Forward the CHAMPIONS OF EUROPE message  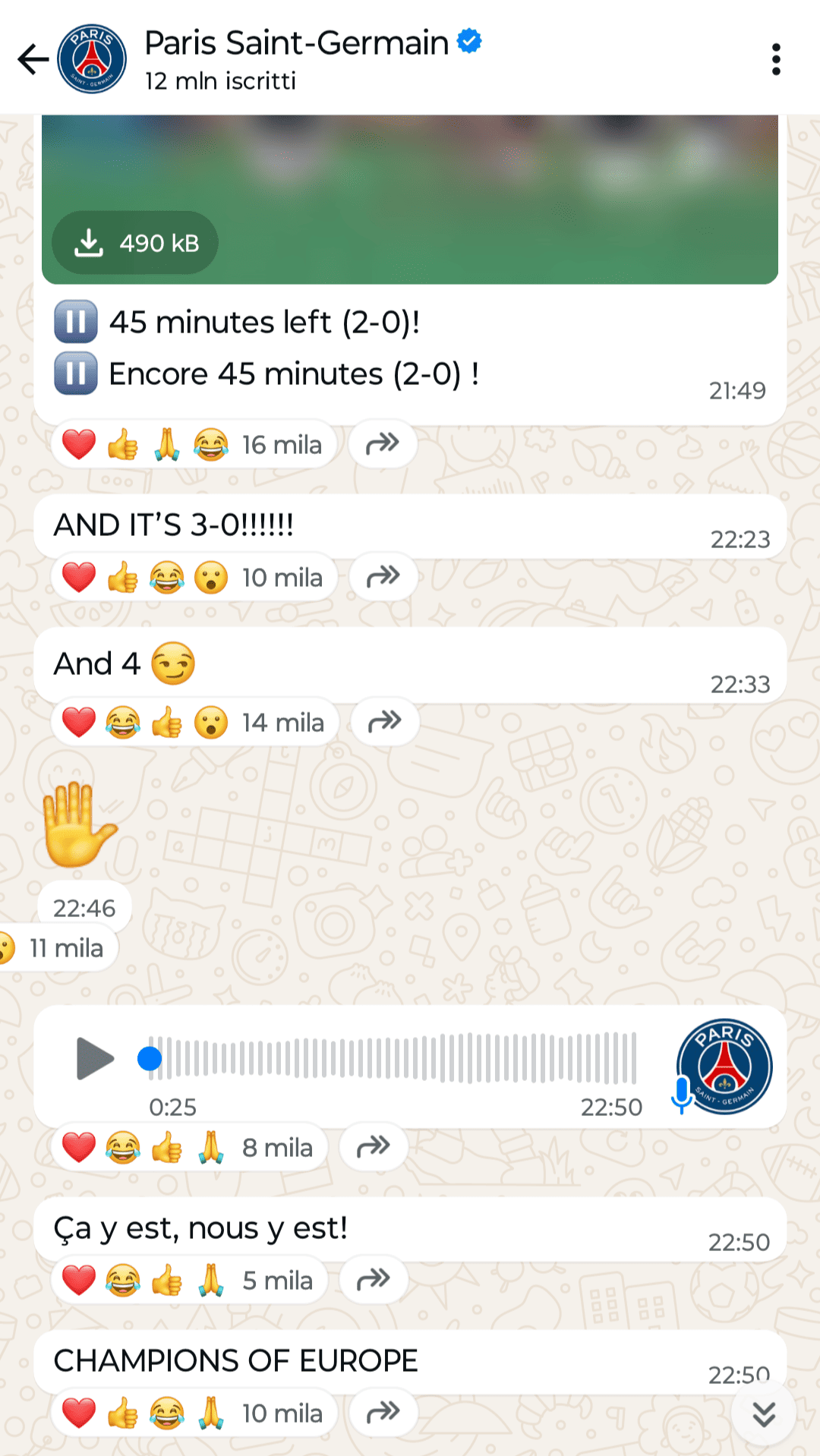383,1412
